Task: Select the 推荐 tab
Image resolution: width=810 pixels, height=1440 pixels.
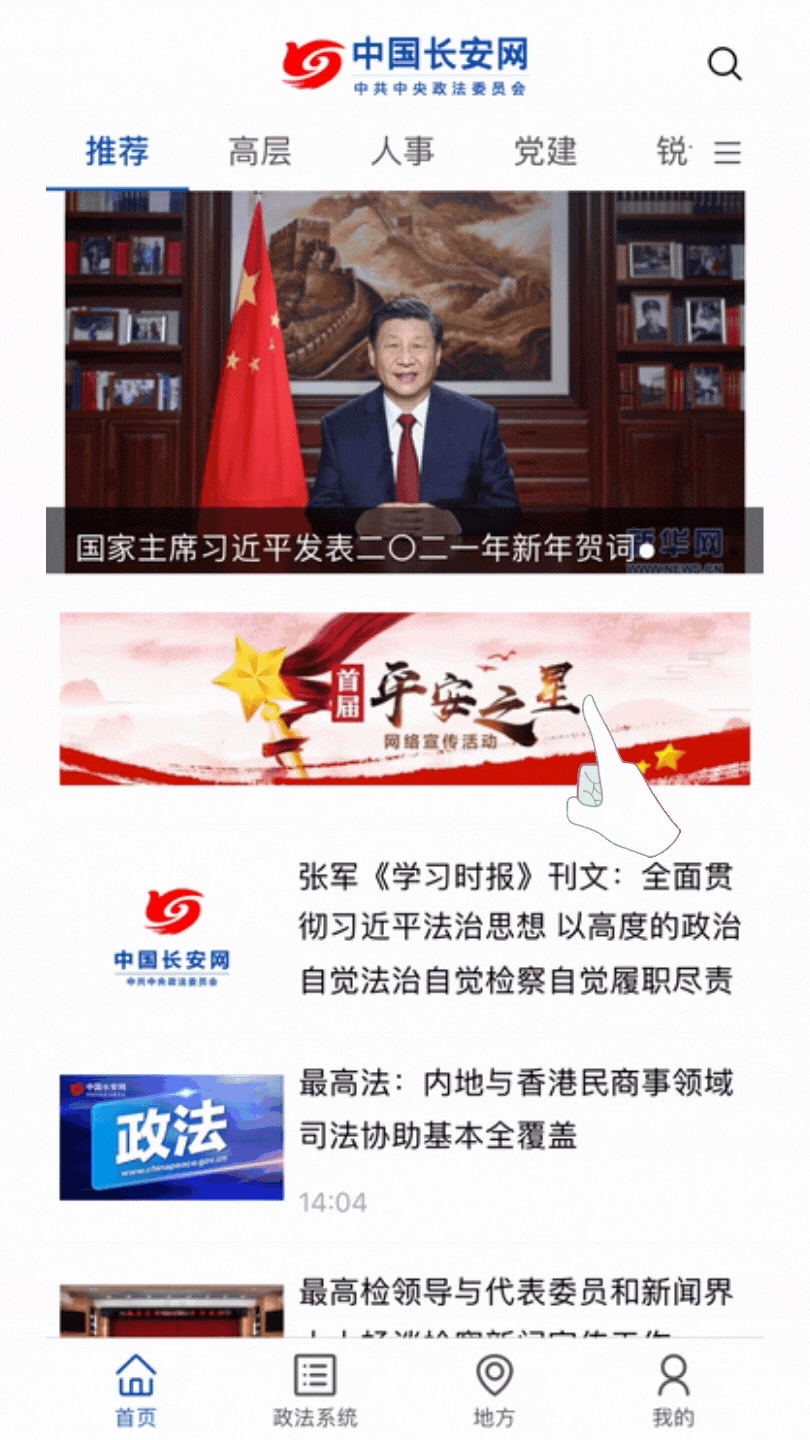Action: click(117, 152)
